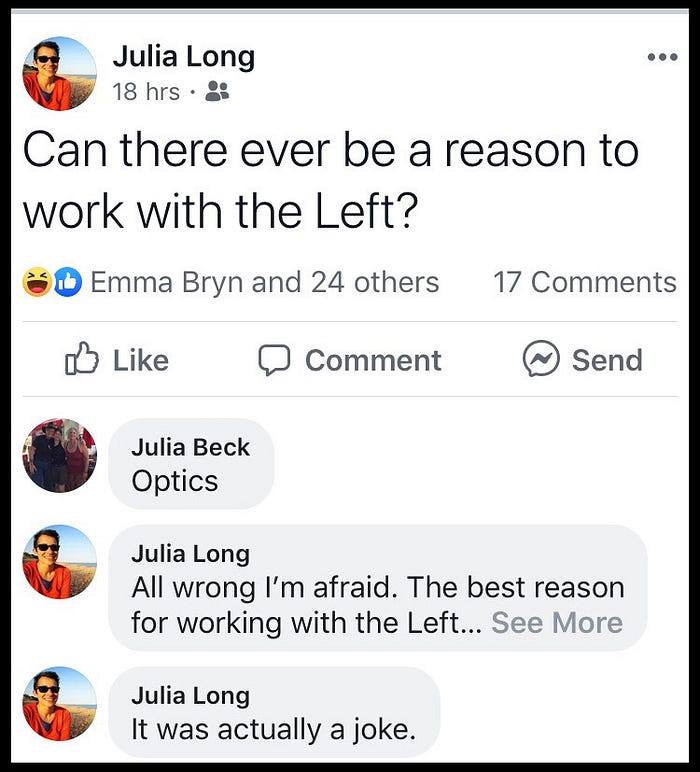Open Julia Long's profile from post header

(184, 57)
